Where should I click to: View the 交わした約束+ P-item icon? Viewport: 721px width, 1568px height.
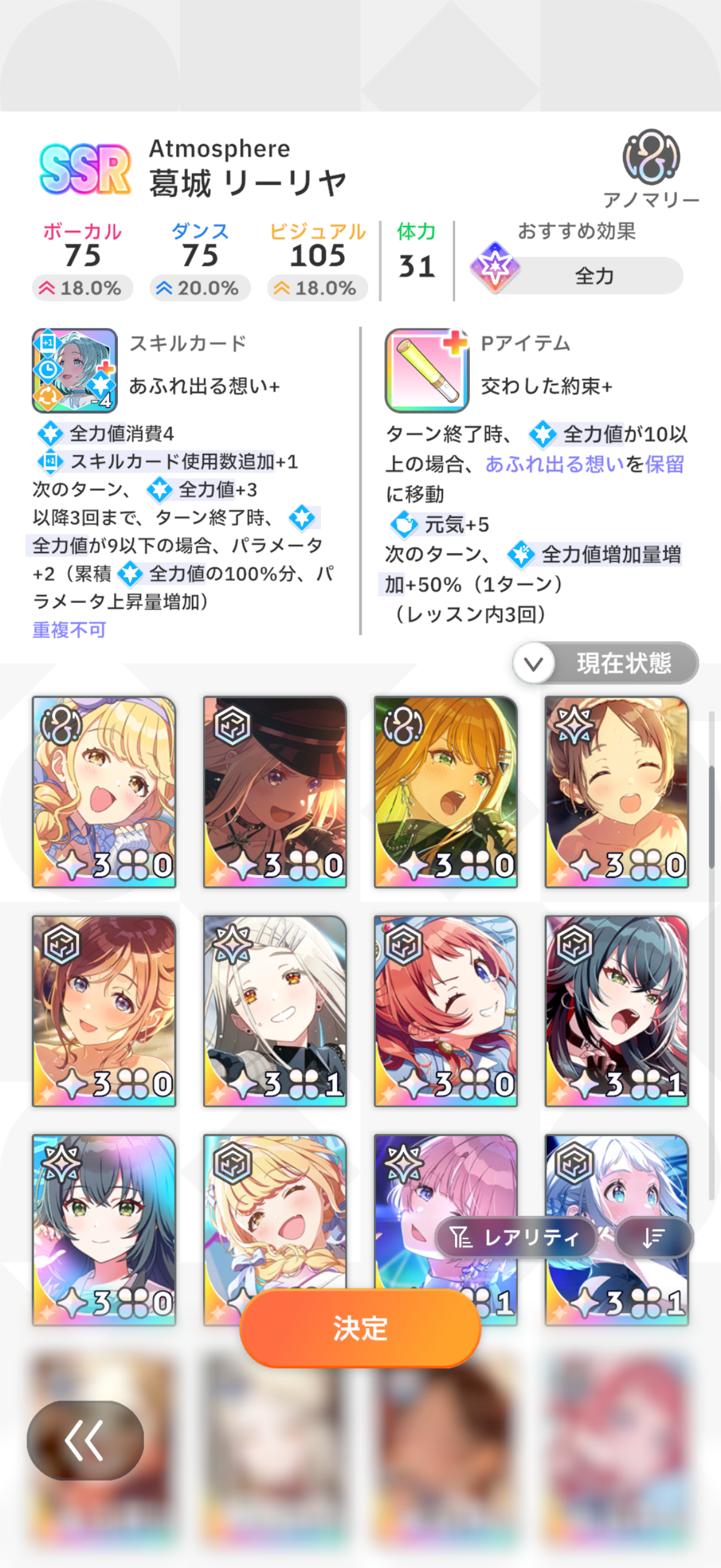(426, 370)
